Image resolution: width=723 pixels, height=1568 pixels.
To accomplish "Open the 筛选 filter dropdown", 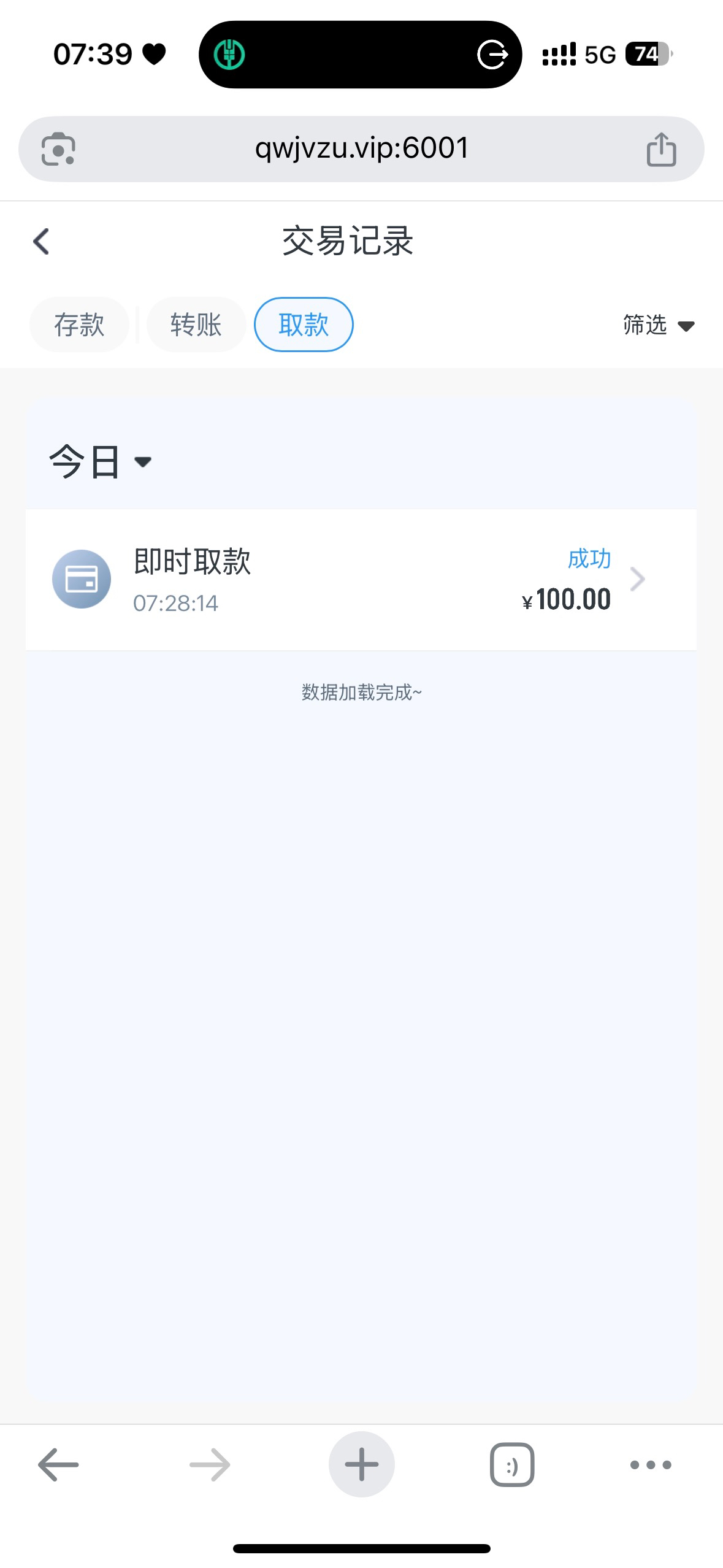I will point(658,325).
